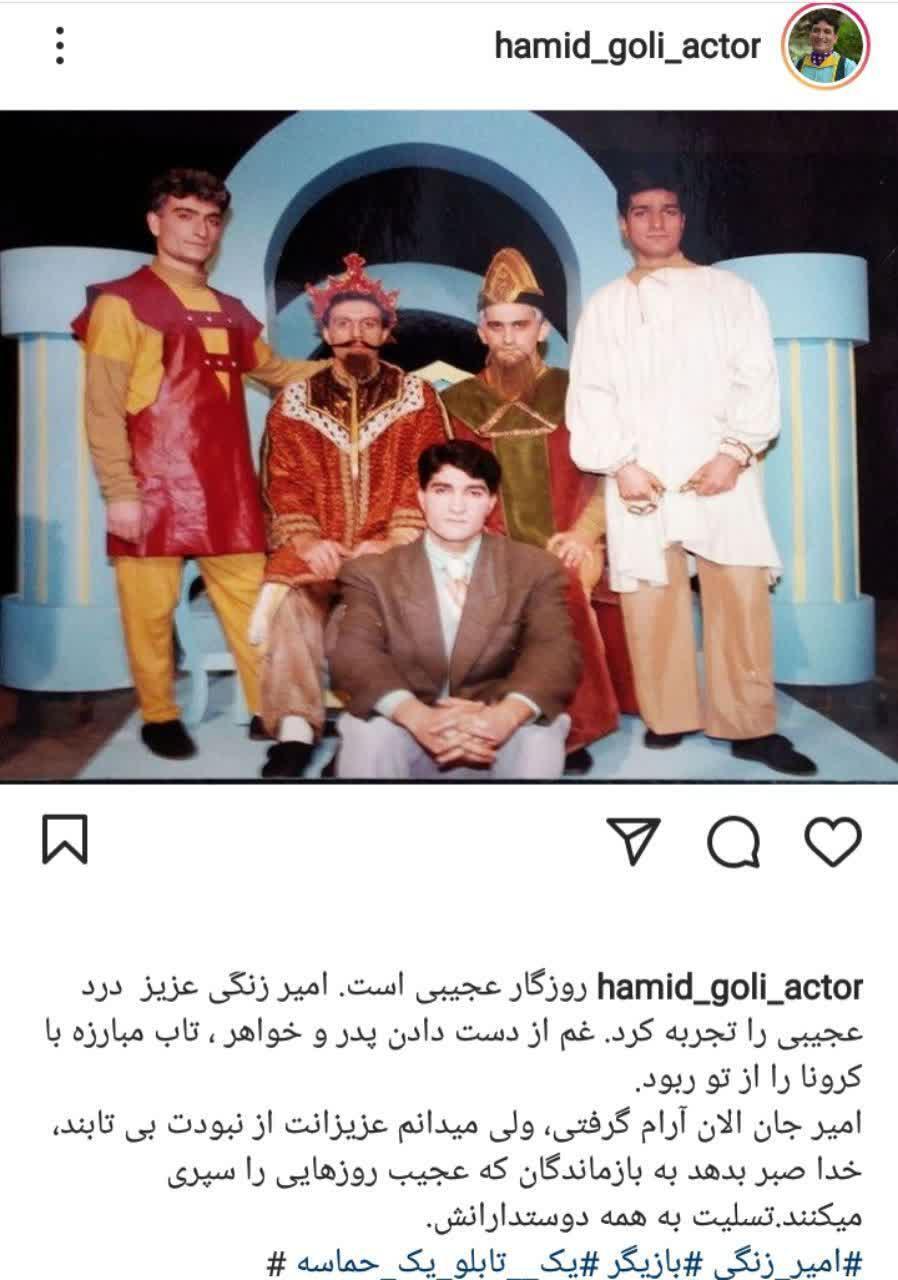
Task: Click the post header bar
Action: [449, 45]
